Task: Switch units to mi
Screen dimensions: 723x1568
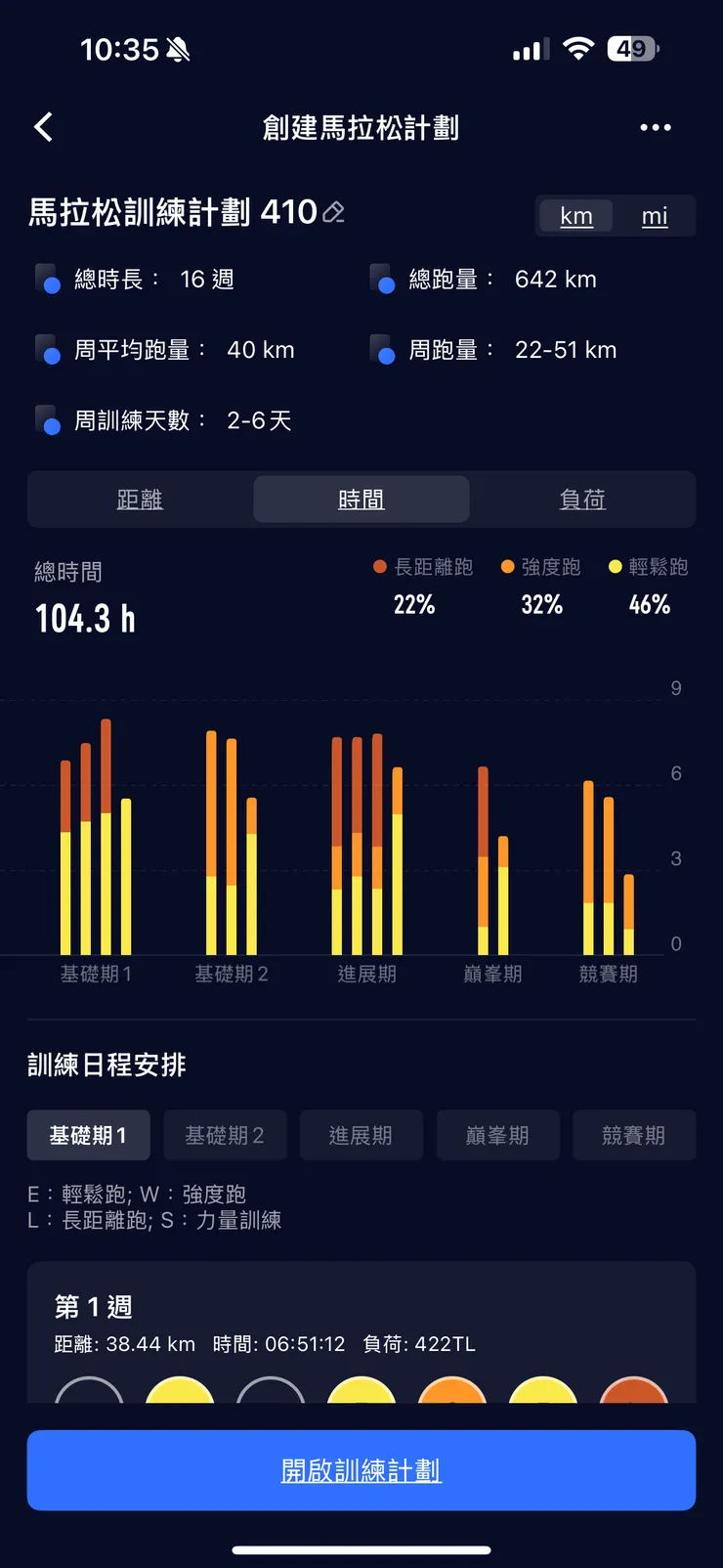Action: click(654, 216)
